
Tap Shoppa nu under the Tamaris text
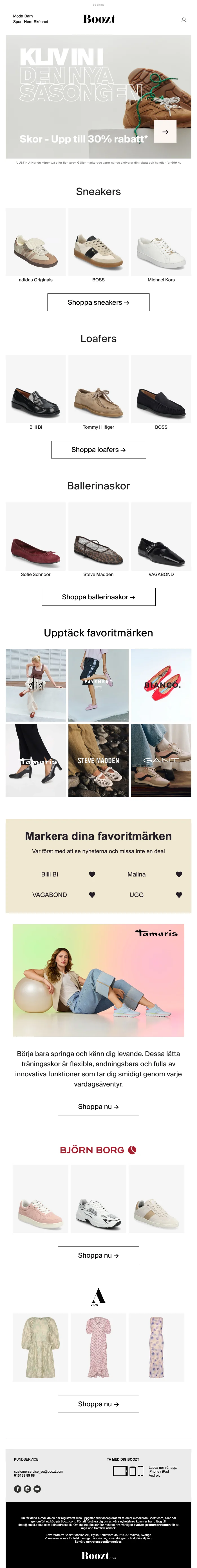tap(98, 1107)
